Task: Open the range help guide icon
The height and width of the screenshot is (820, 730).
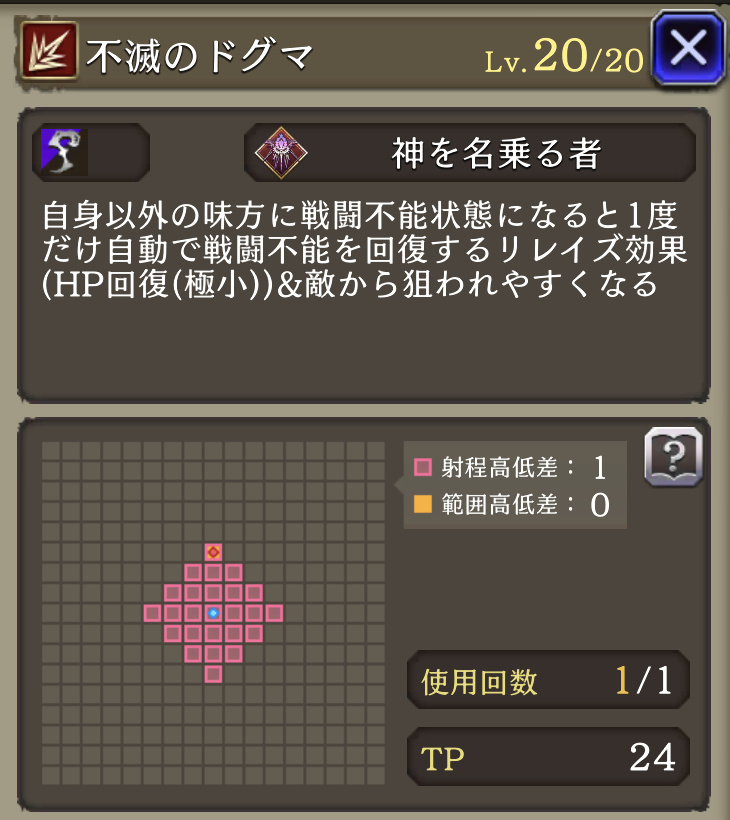Action: point(674,458)
